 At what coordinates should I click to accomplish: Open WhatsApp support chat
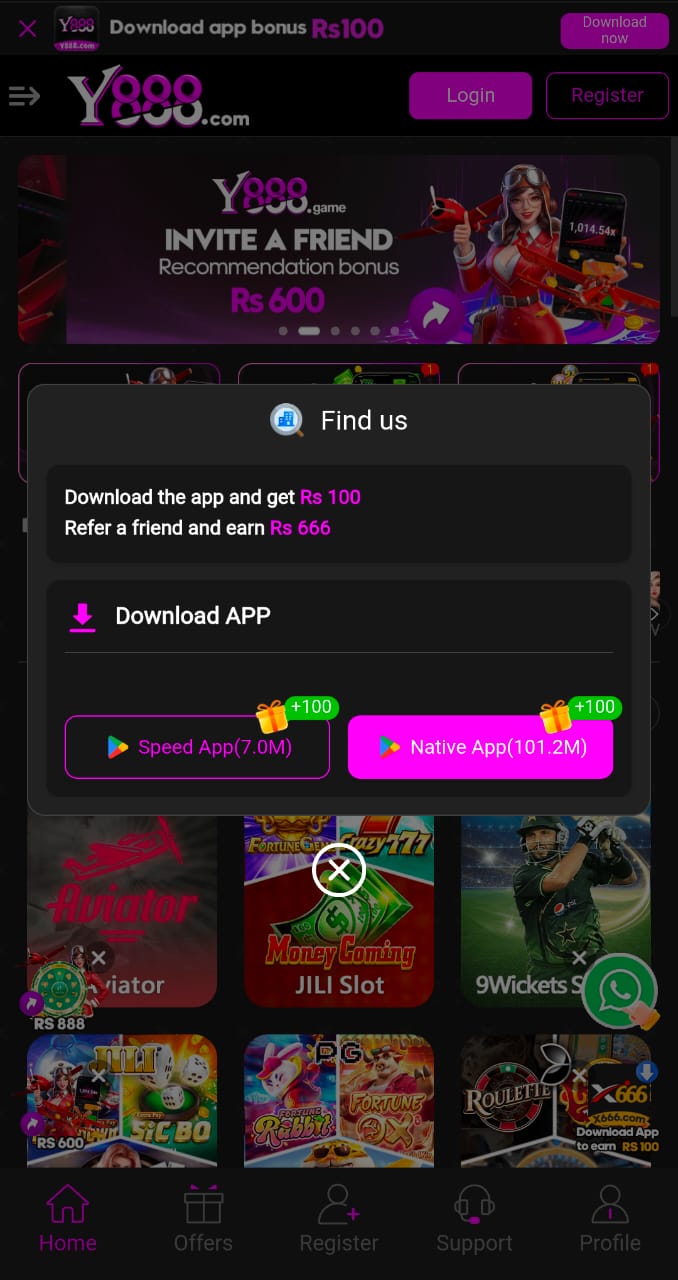[620, 992]
